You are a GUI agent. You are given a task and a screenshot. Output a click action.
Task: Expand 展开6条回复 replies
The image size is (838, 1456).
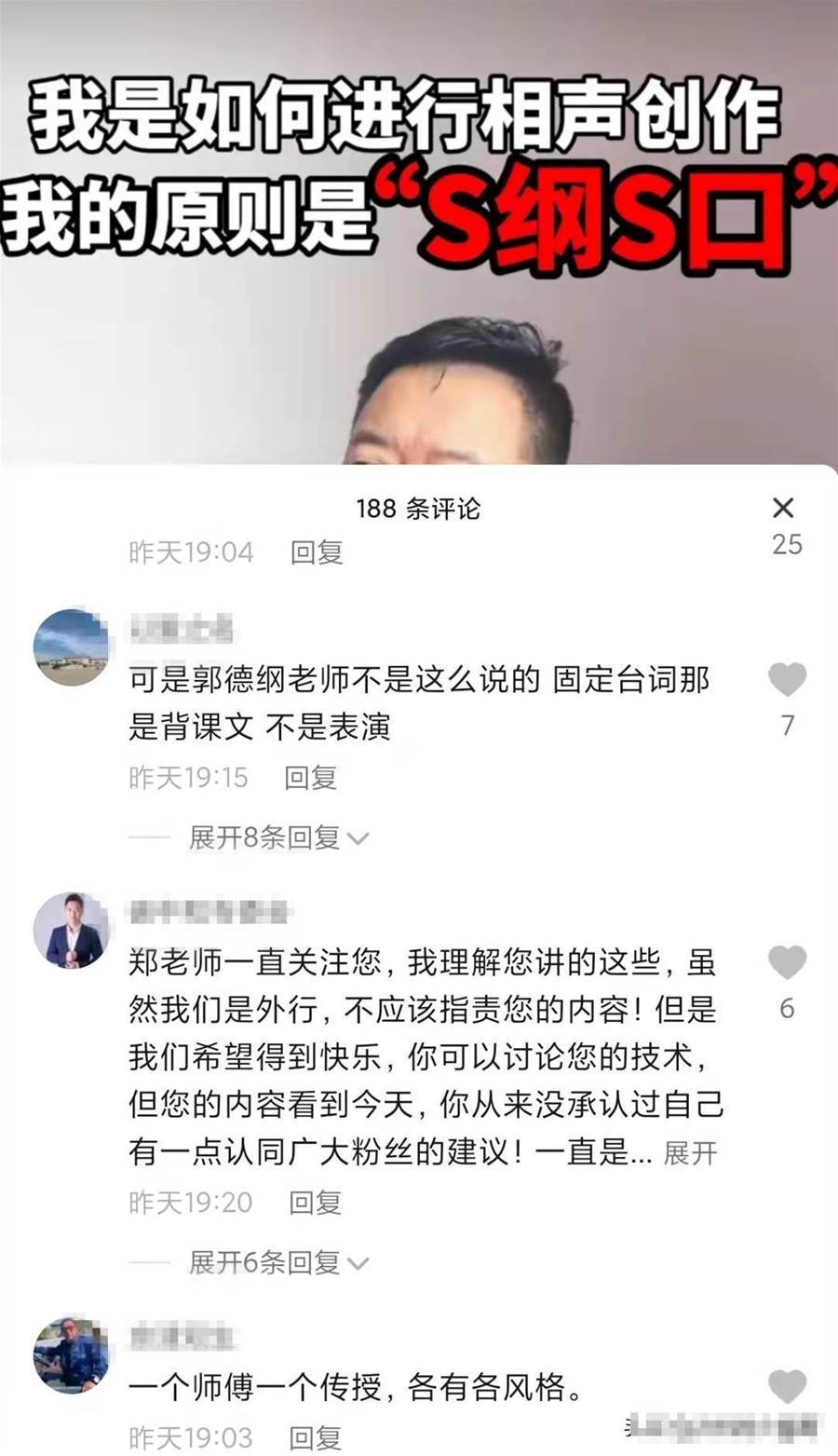[x=277, y=1263]
